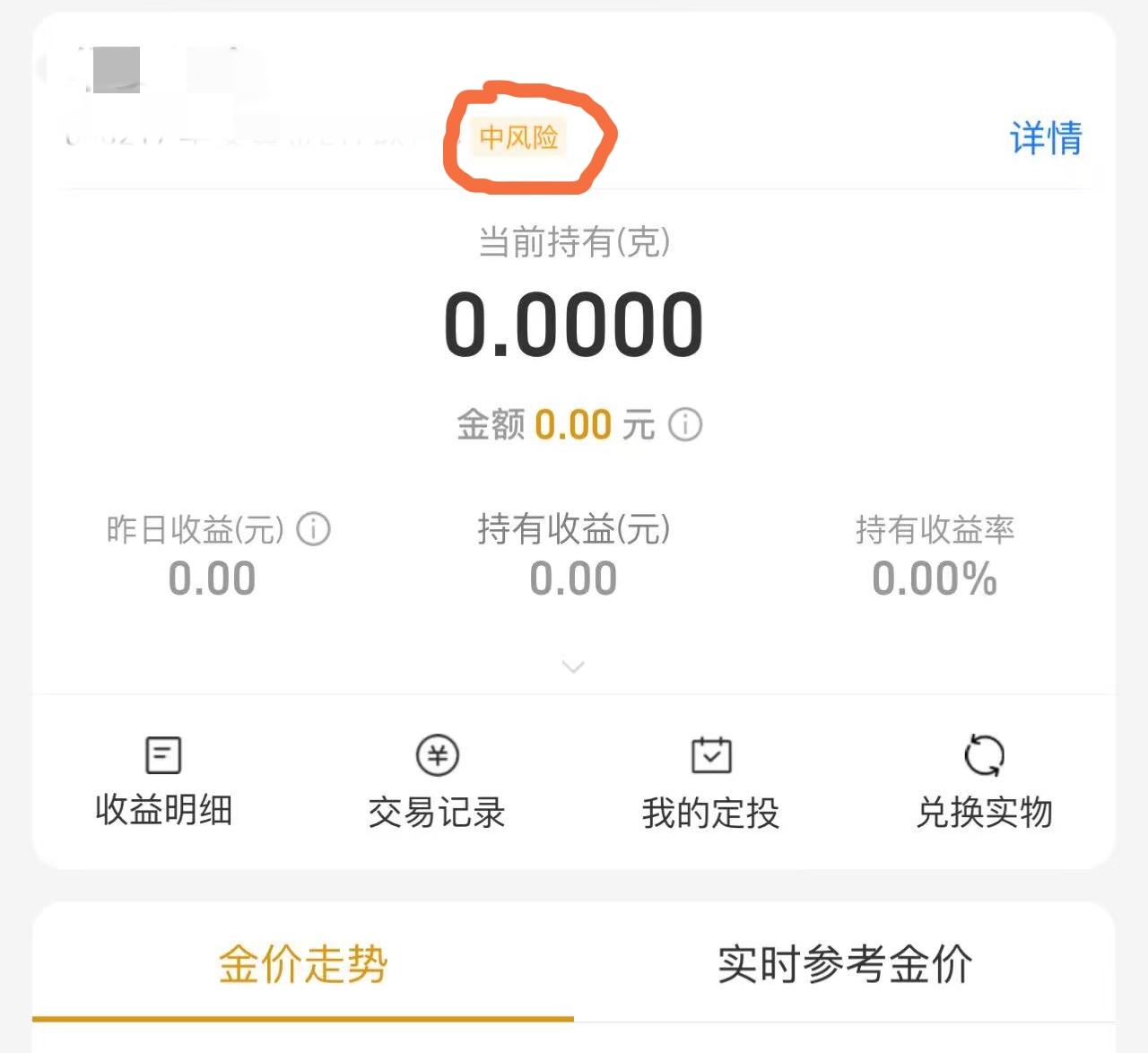Open 收益明细
Screen dimensions: 1148x1053
click(x=163, y=780)
